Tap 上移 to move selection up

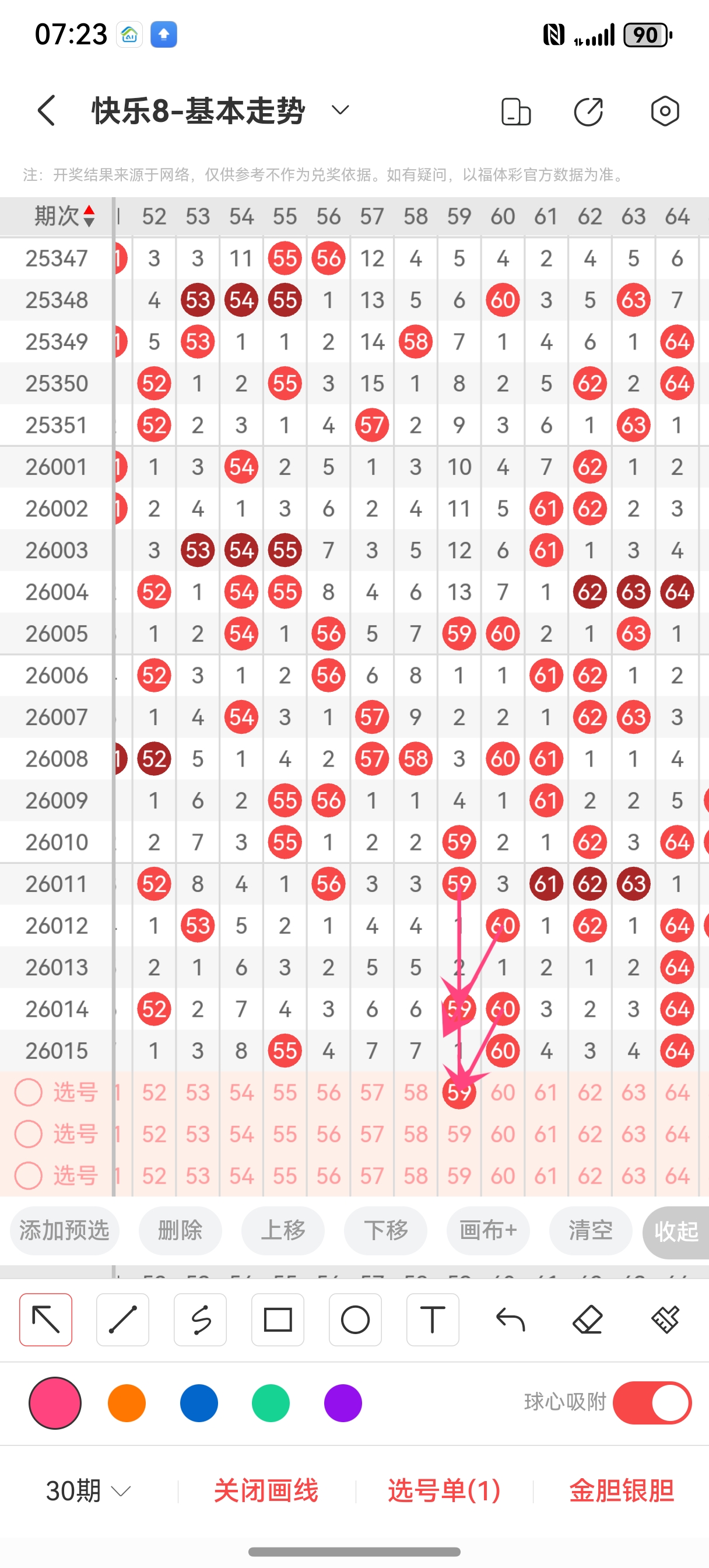(283, 1230)
